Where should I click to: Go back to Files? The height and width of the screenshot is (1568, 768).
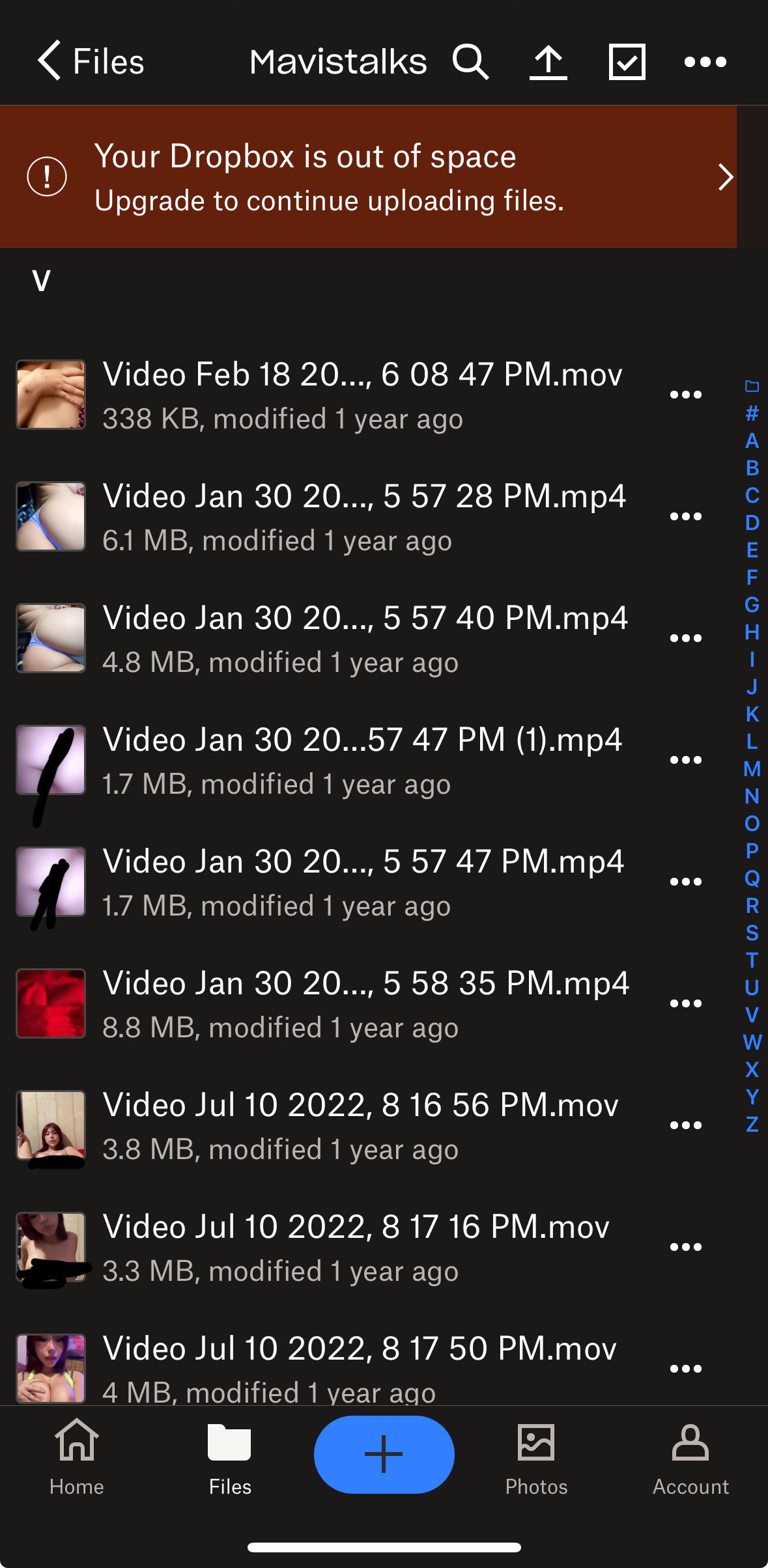[x=90, y=62]
